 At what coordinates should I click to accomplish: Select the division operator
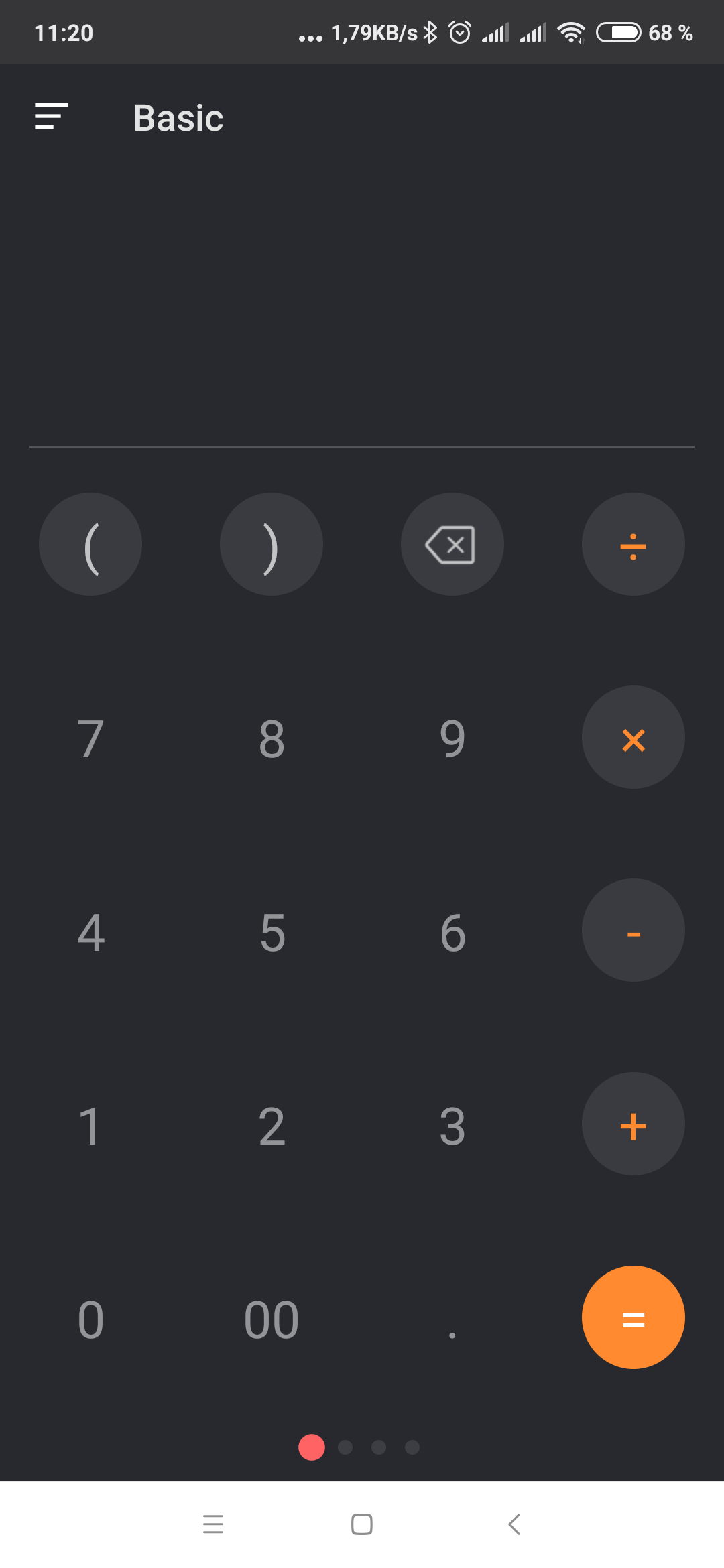pyautogui.click(x=633, y=544)
